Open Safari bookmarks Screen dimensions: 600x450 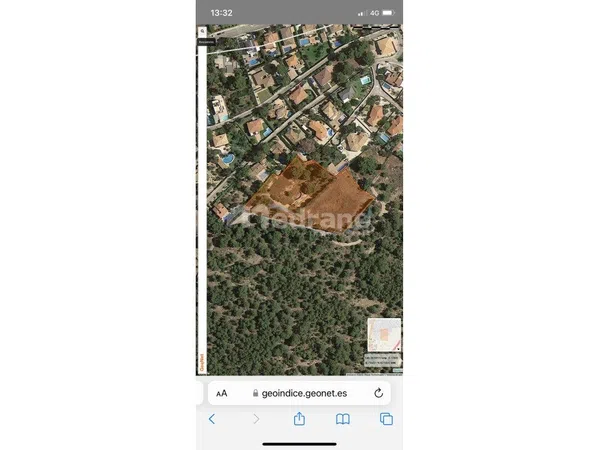point(343,420)
